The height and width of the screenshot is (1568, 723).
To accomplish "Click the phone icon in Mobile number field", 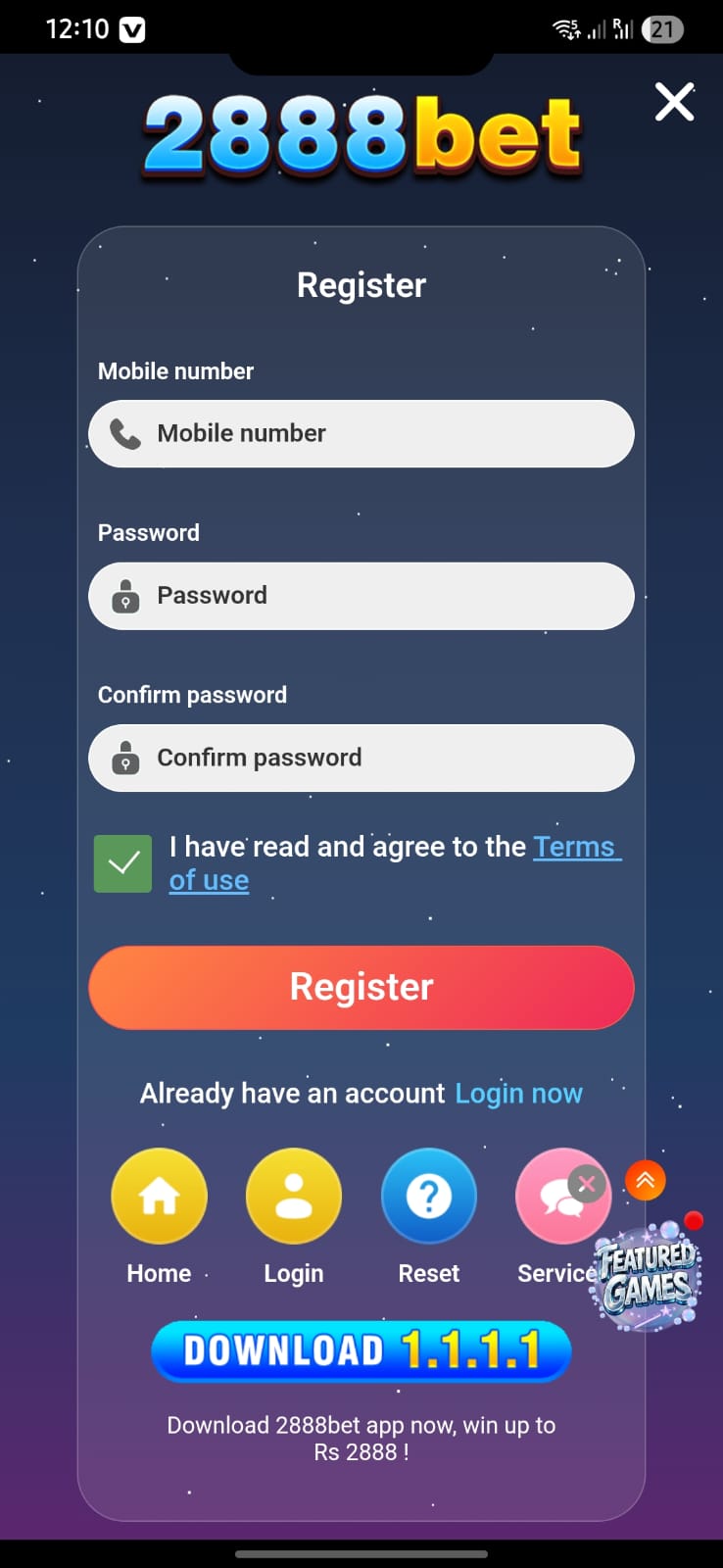I will tap(126, 432).
